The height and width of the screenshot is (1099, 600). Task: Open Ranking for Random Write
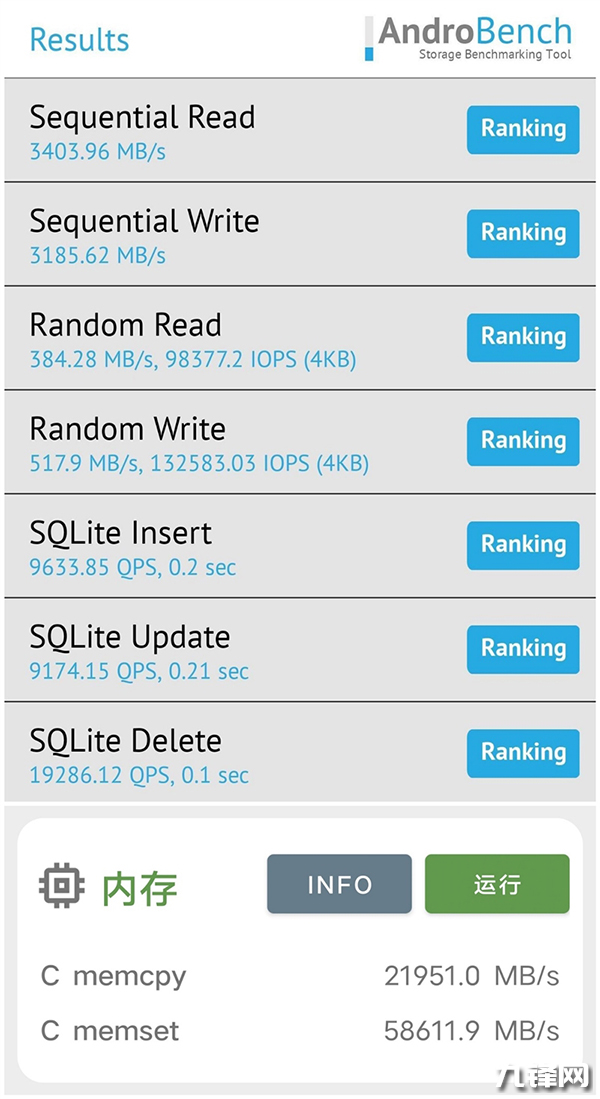(523, 442)
